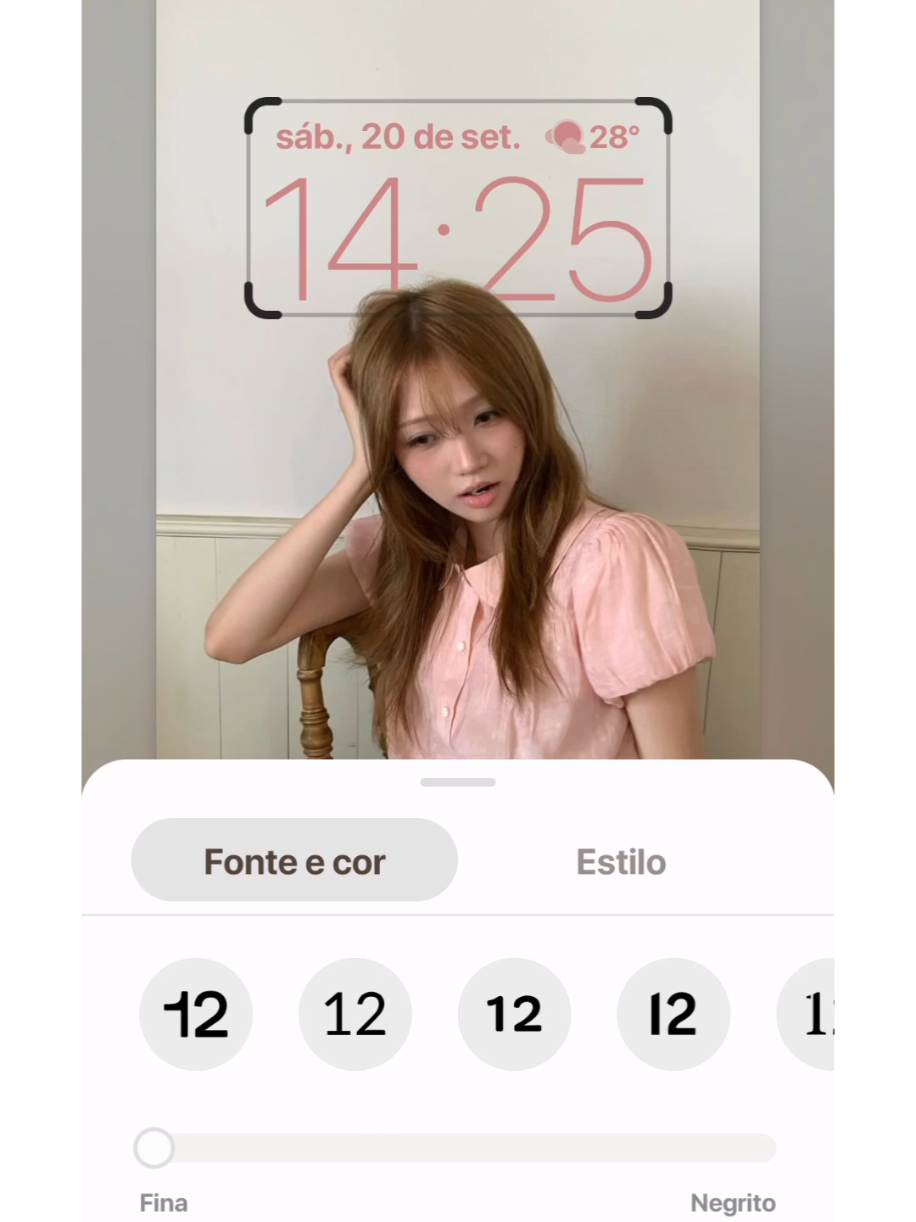Open the Fonte e cor tab

coord(294,861)
